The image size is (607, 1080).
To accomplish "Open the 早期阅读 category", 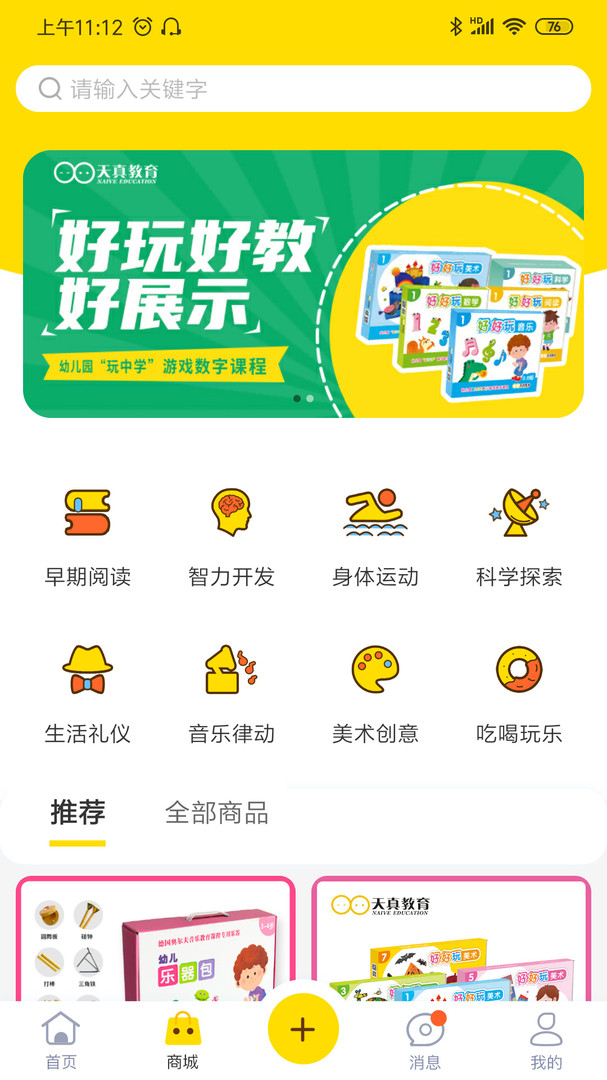I will tap(88, 537).
